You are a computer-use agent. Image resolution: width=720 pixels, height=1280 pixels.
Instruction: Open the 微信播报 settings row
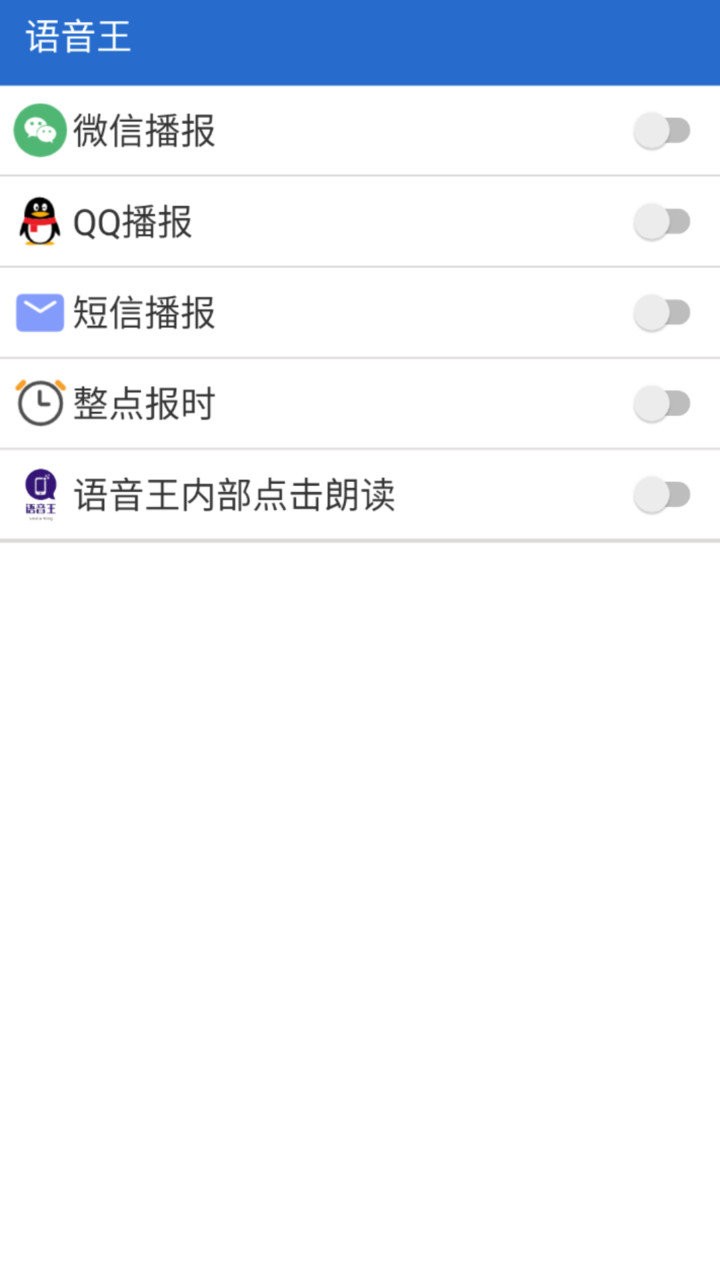coord(360,130)
